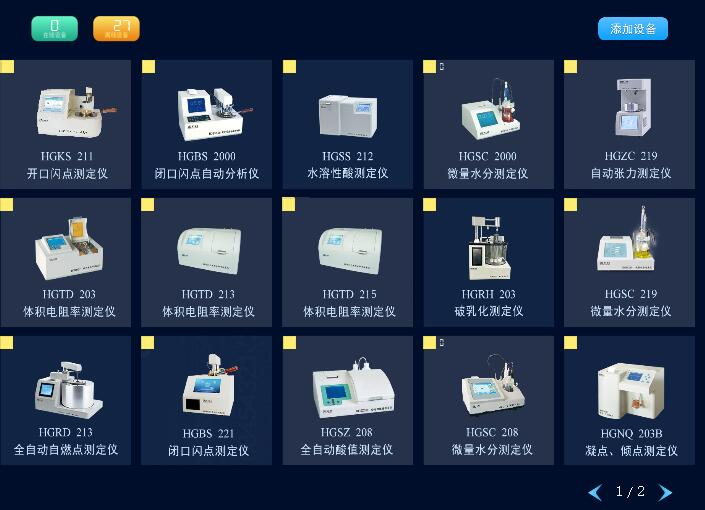Screen dimensions: 705x510
Task: Select HGRD 213 全自动自燃点测定仪
Action: coord(67,400)
